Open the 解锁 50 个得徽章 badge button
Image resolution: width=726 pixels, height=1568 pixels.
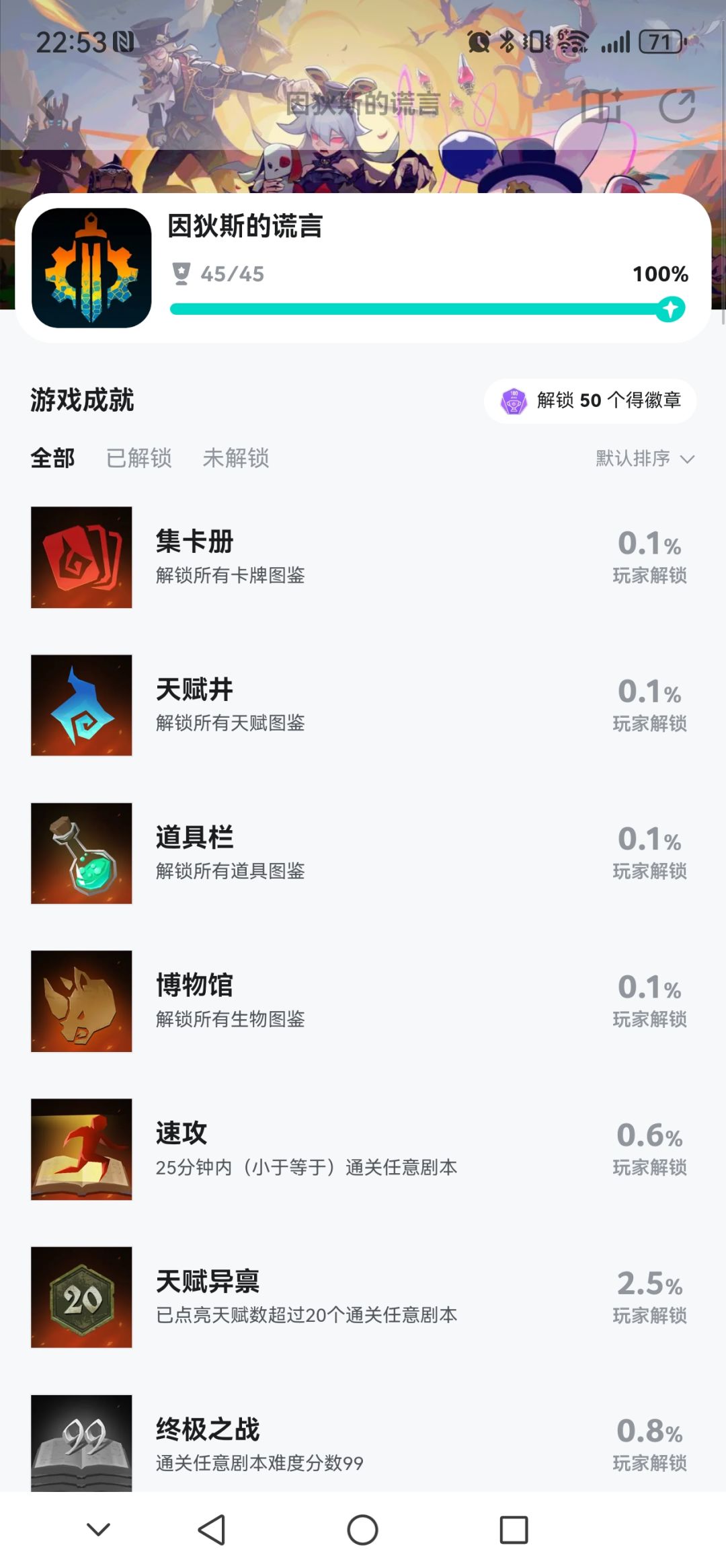pos(590,401)
